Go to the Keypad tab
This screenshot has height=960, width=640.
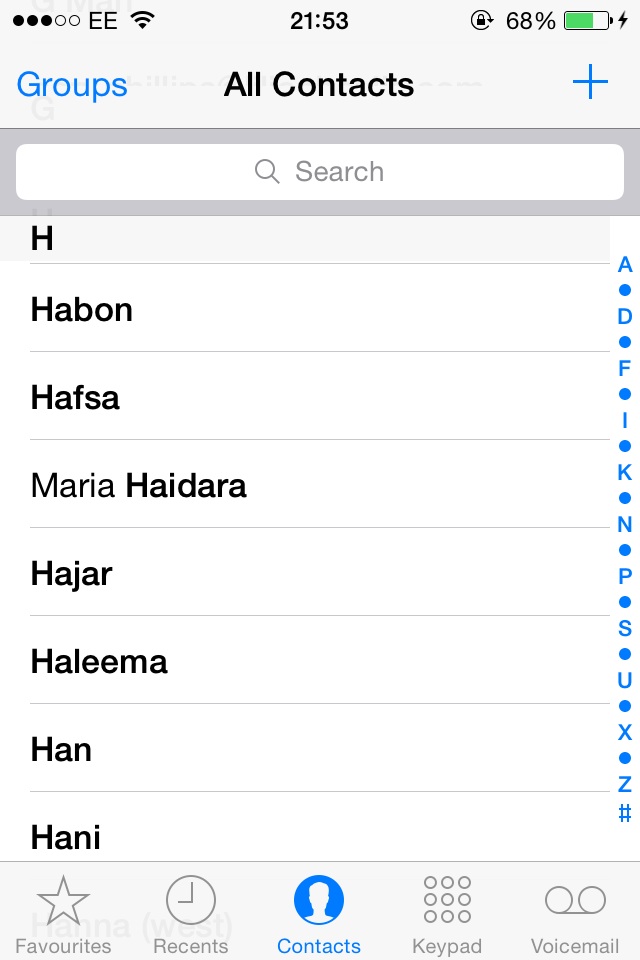pos(447,914)
